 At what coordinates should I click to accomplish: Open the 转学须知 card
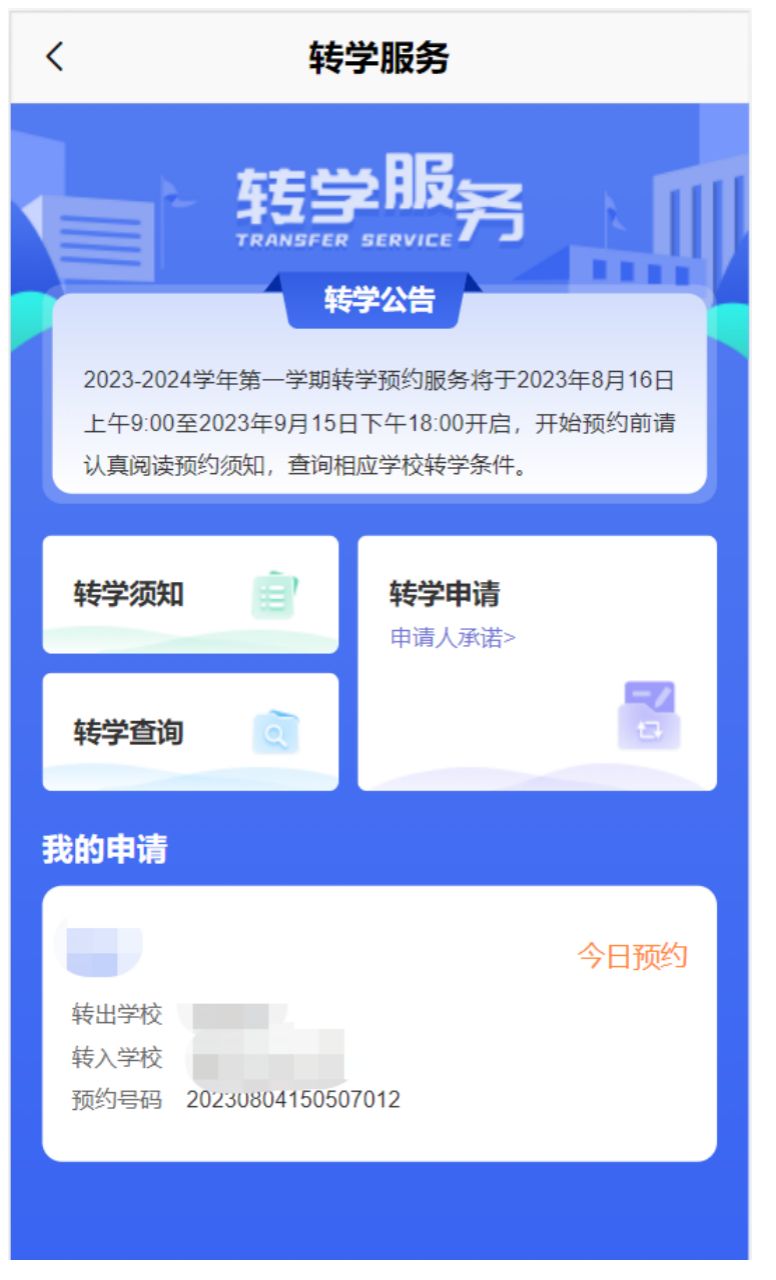(190, 595)
